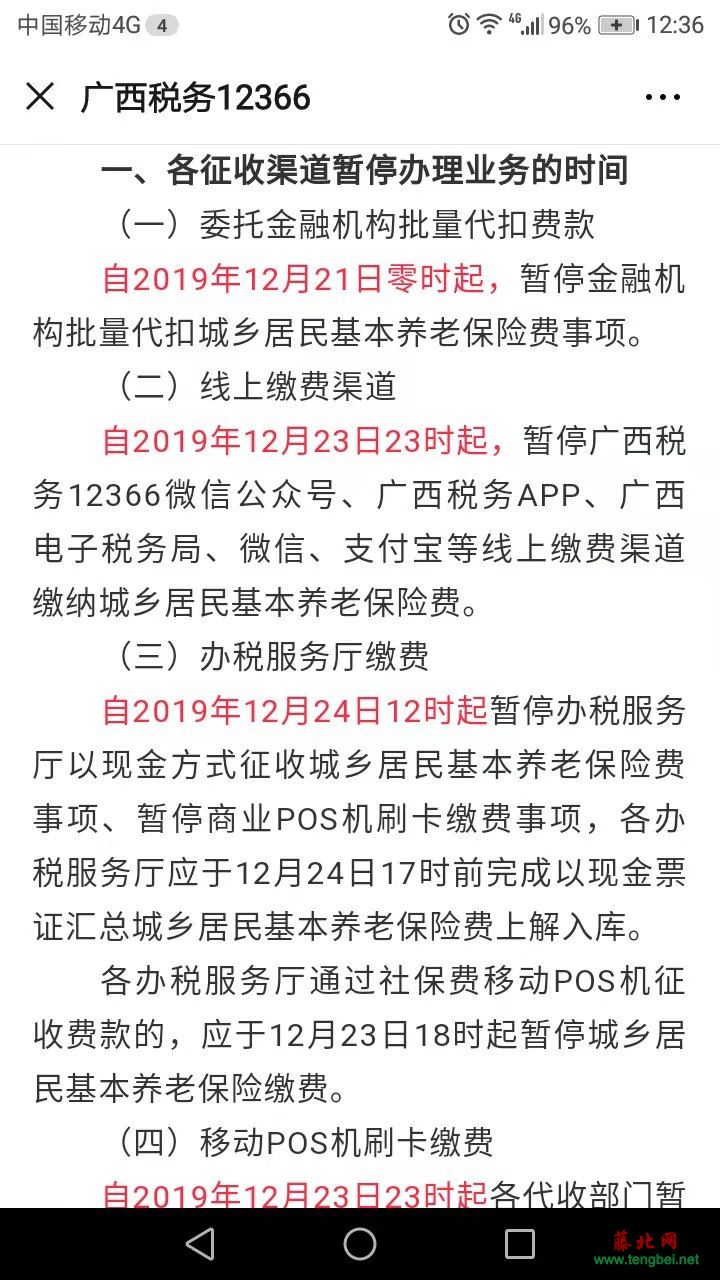
Task: Tap the system back button
Action: point(200,1243)
